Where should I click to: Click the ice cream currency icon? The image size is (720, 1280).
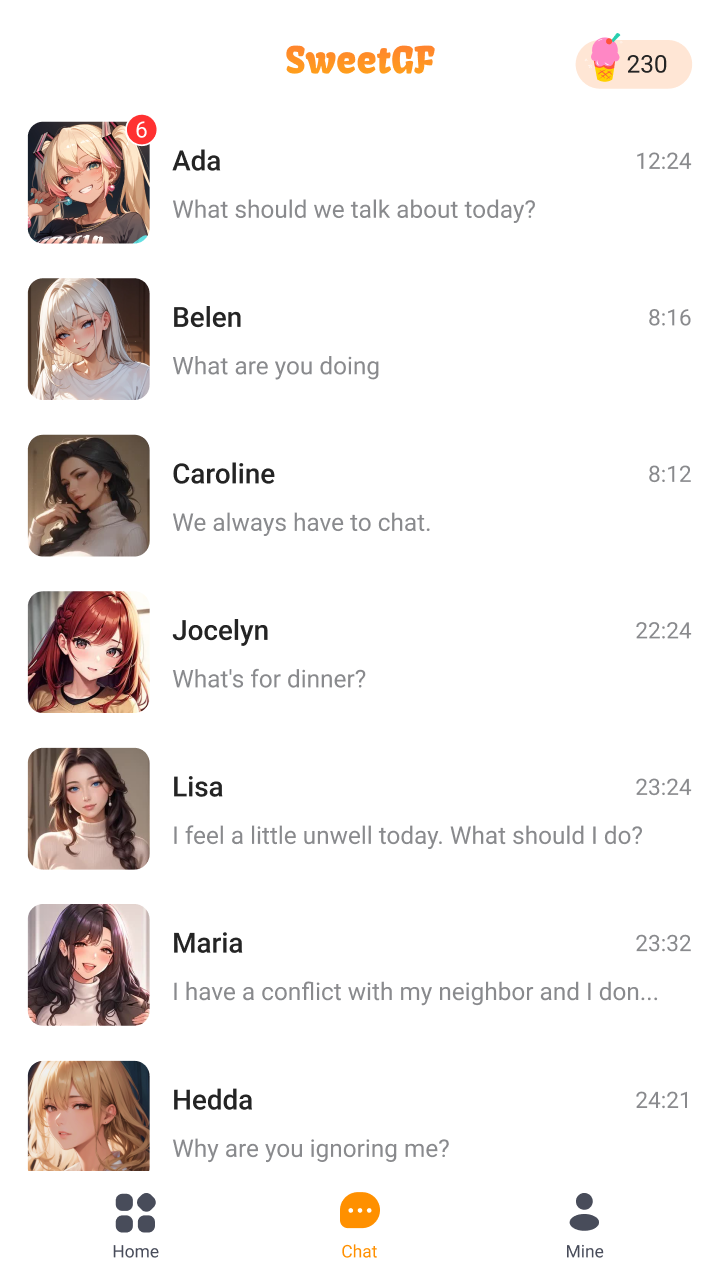(607, 62)
